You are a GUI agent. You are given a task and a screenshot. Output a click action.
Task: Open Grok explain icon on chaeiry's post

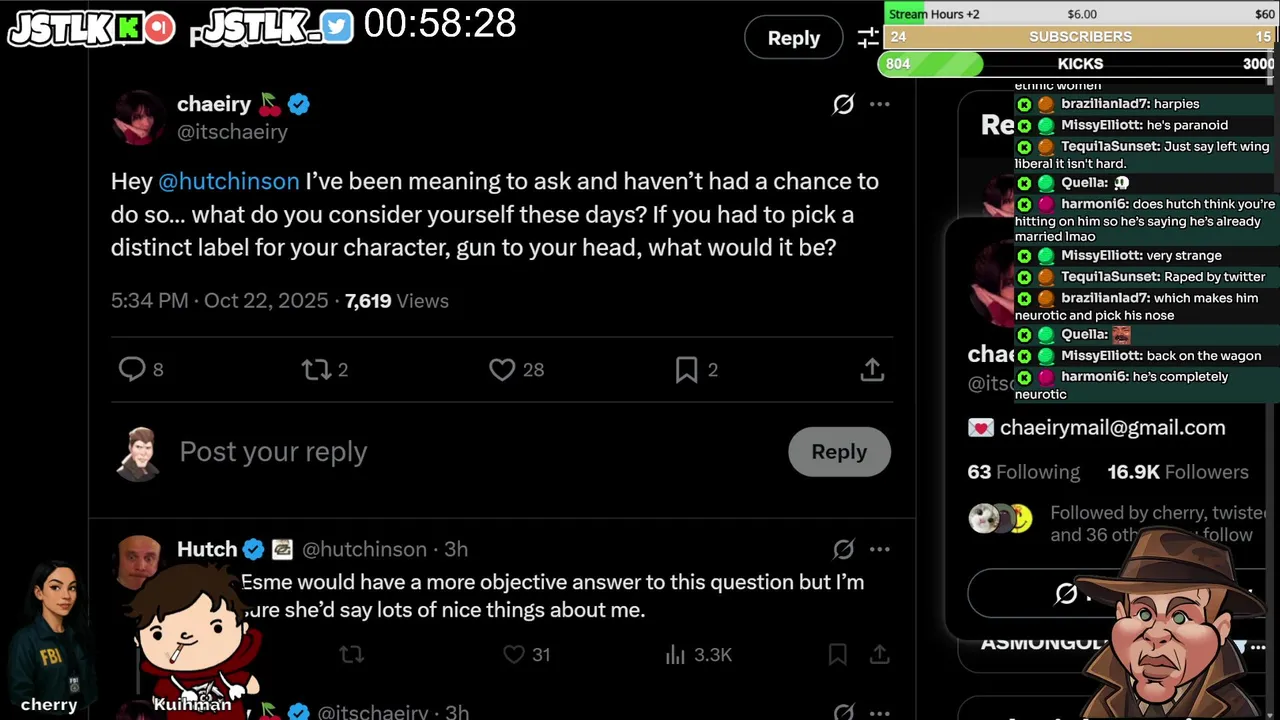(x=843, y=104)
